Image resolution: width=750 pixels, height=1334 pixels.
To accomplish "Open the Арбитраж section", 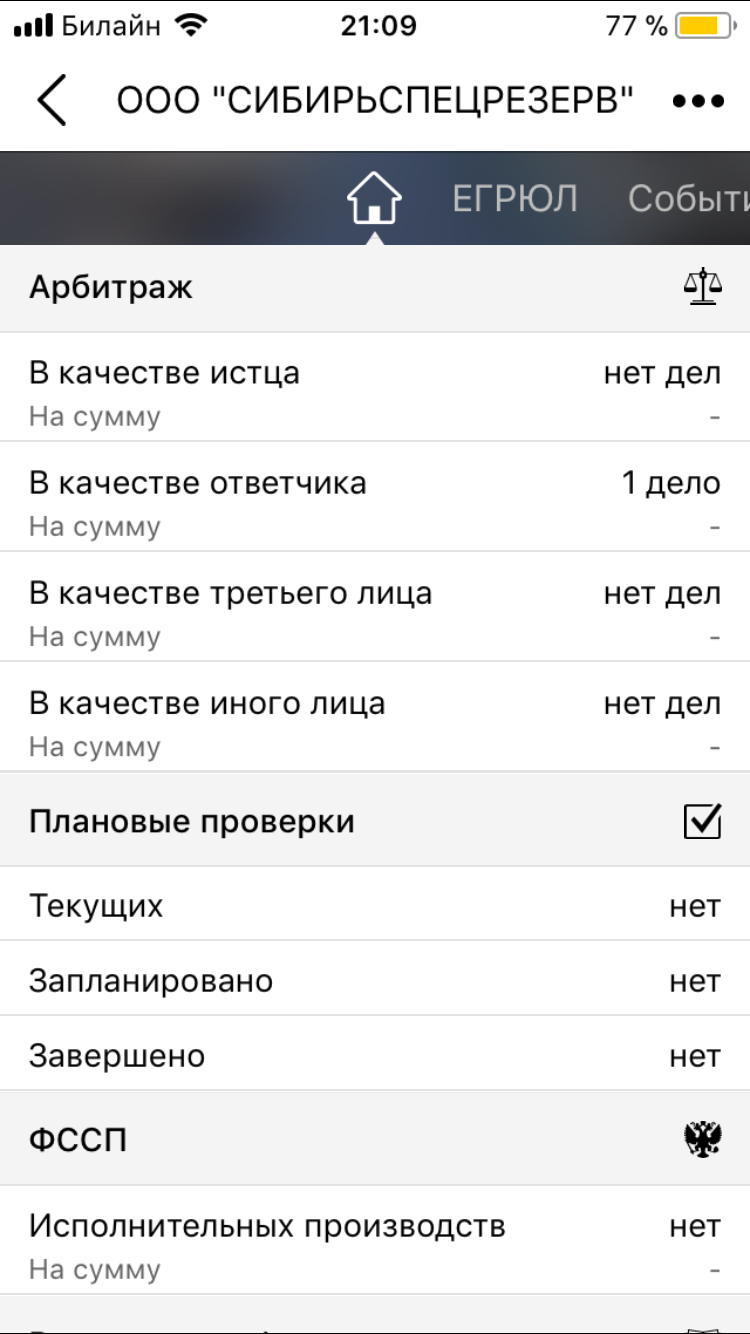I will (375, 288).
